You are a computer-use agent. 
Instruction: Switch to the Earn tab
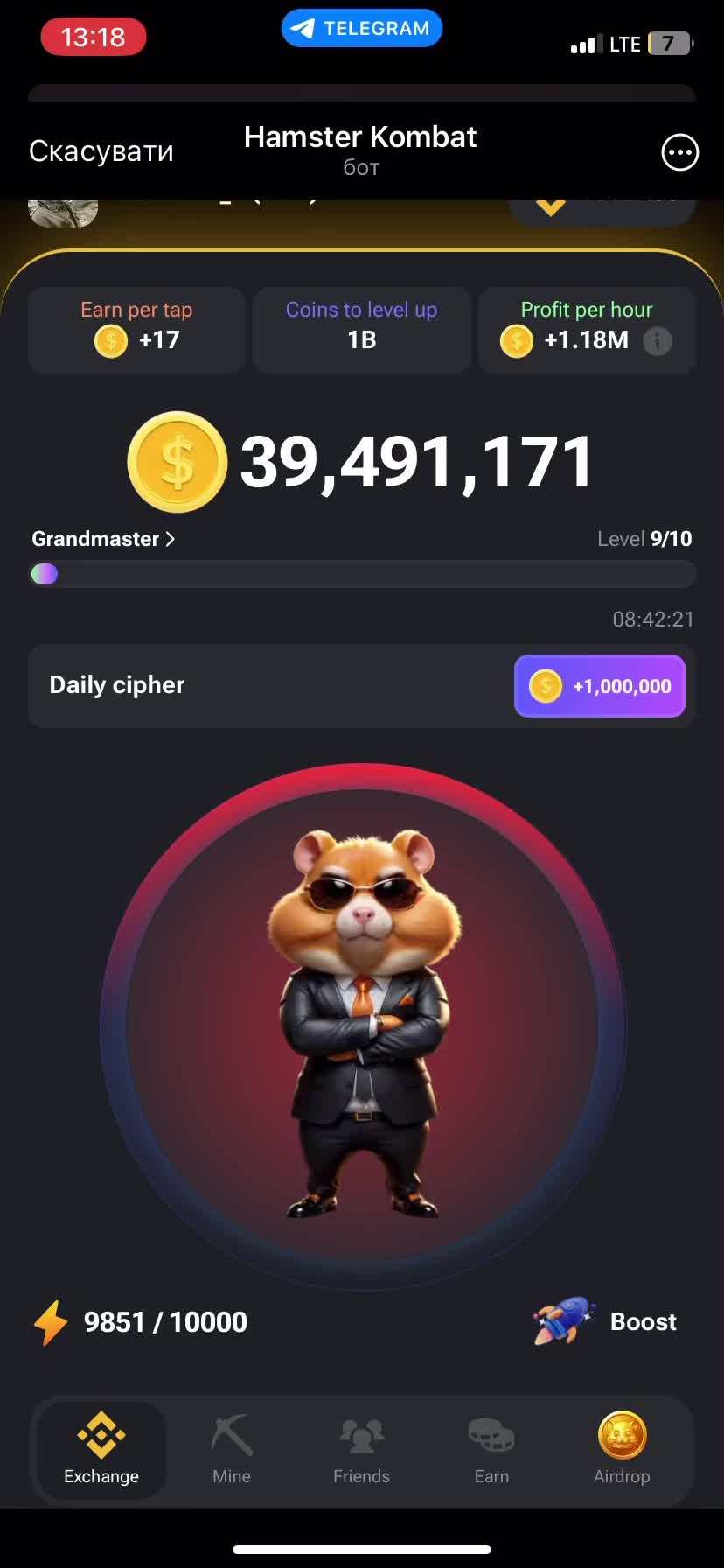tap(491, 1450)
